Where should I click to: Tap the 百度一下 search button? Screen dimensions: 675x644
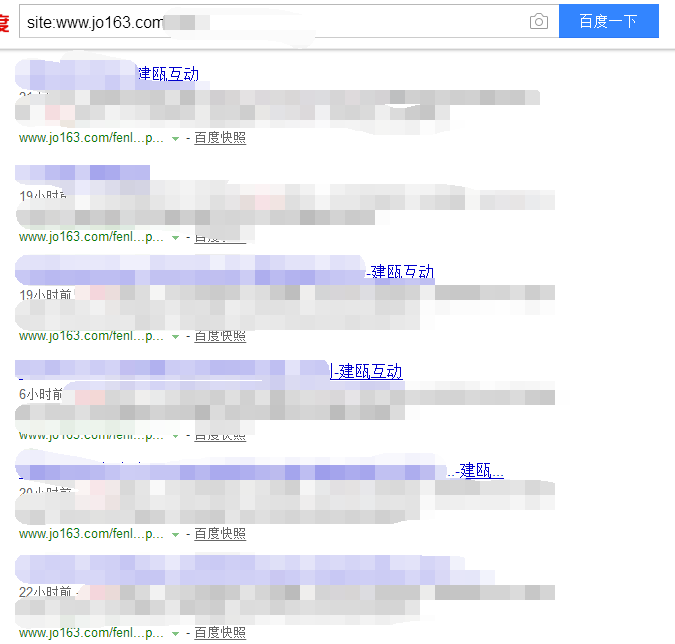click(608, 21)
